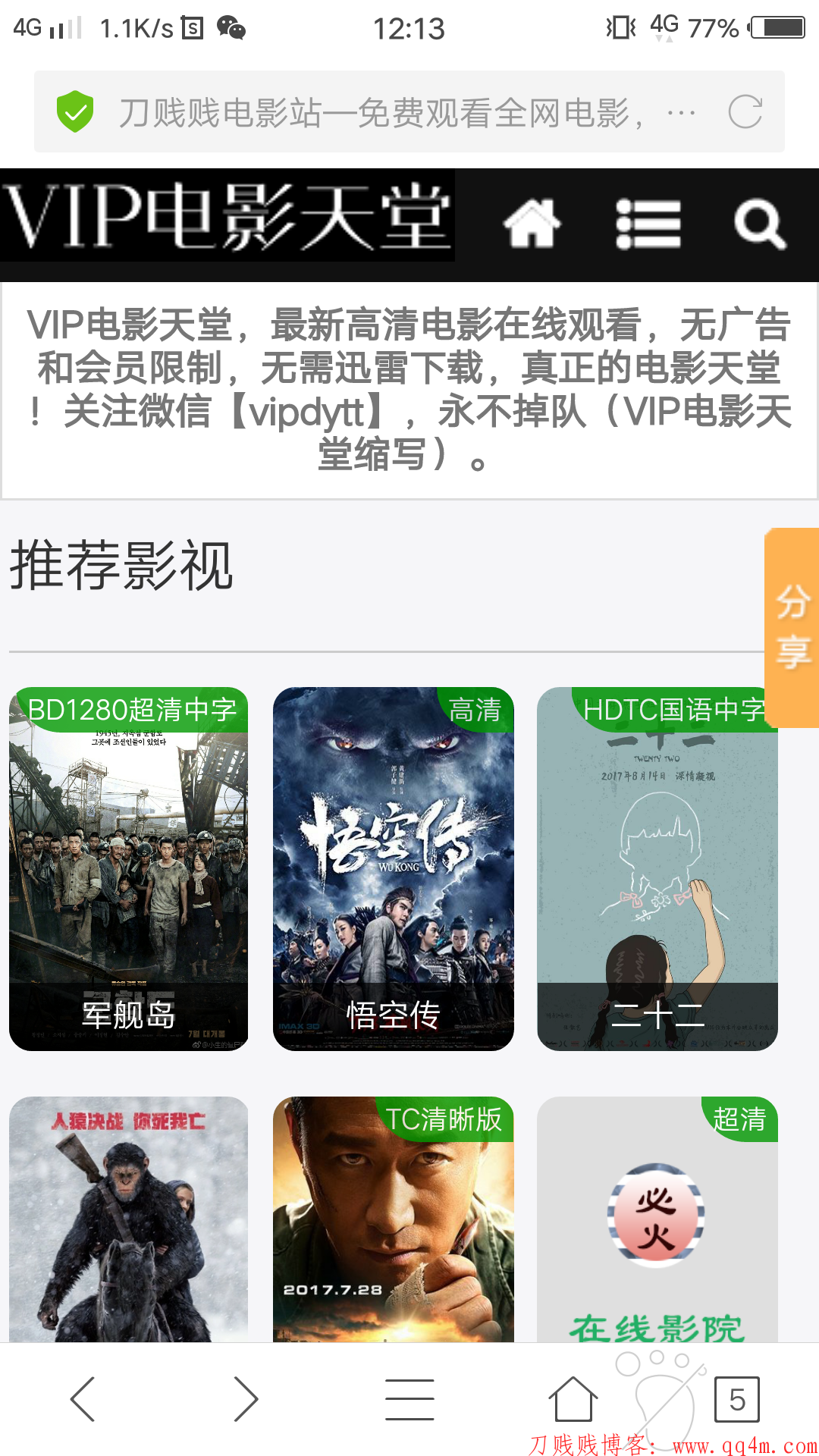Reload the page with refresh icon
Viewport: 819px width, 1456px height.
[x=745, y=112]
